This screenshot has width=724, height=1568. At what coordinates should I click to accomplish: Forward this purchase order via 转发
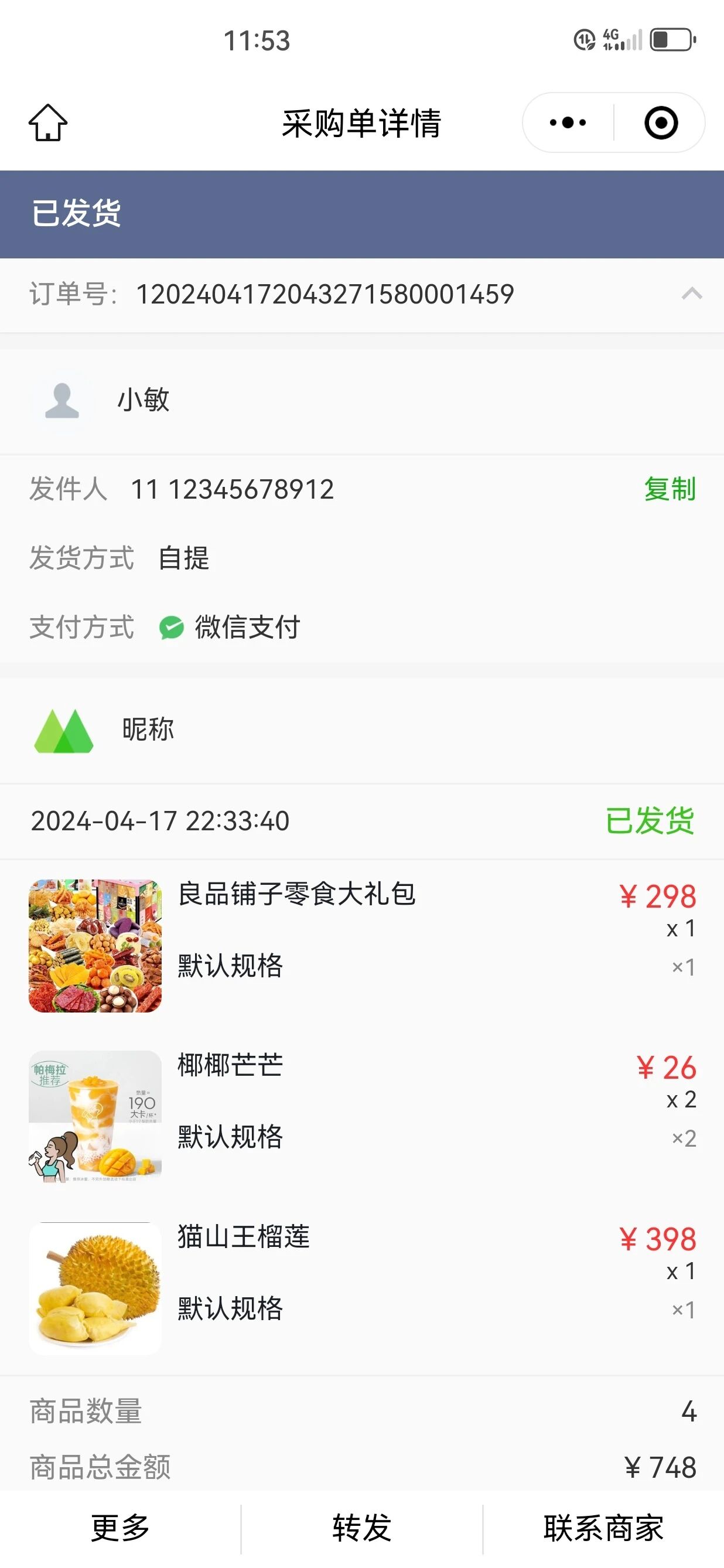pos(361,1528)
